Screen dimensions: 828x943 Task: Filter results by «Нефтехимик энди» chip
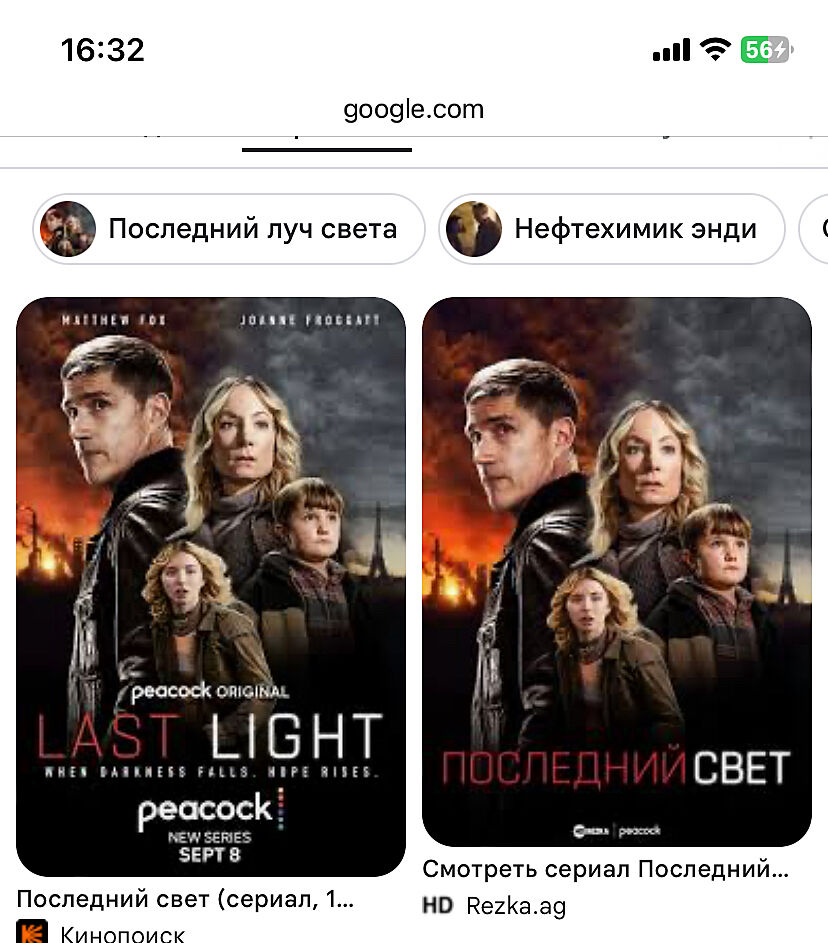611,229
